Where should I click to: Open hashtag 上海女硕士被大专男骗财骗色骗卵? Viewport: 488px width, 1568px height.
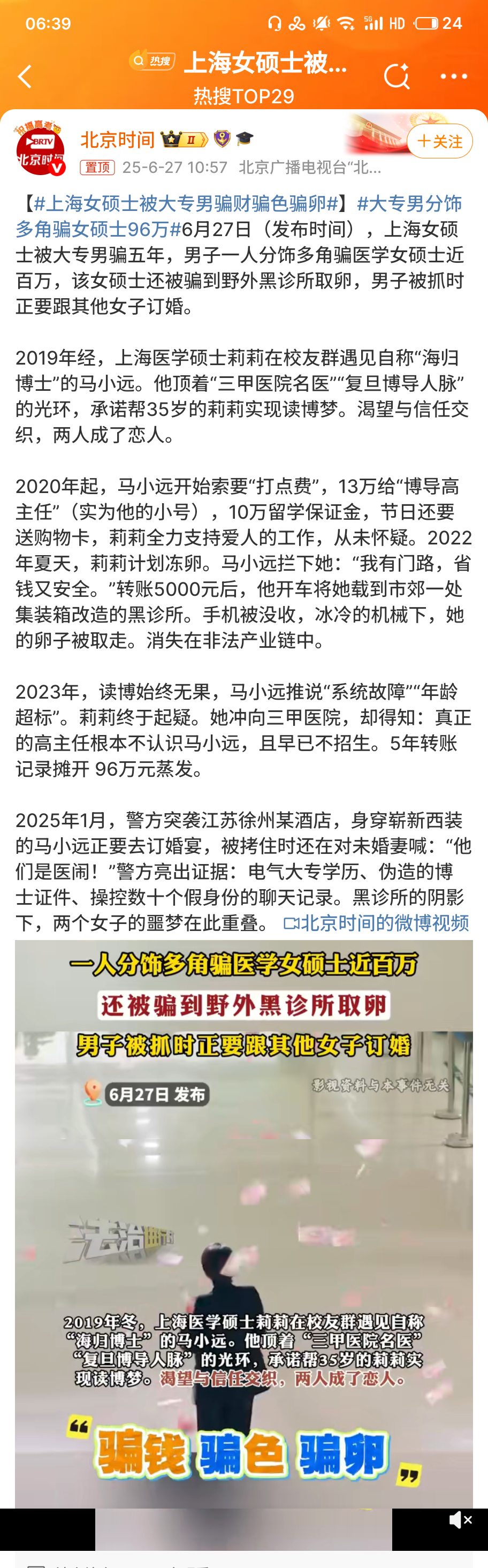pyautogui.click(x=186, y=203)
